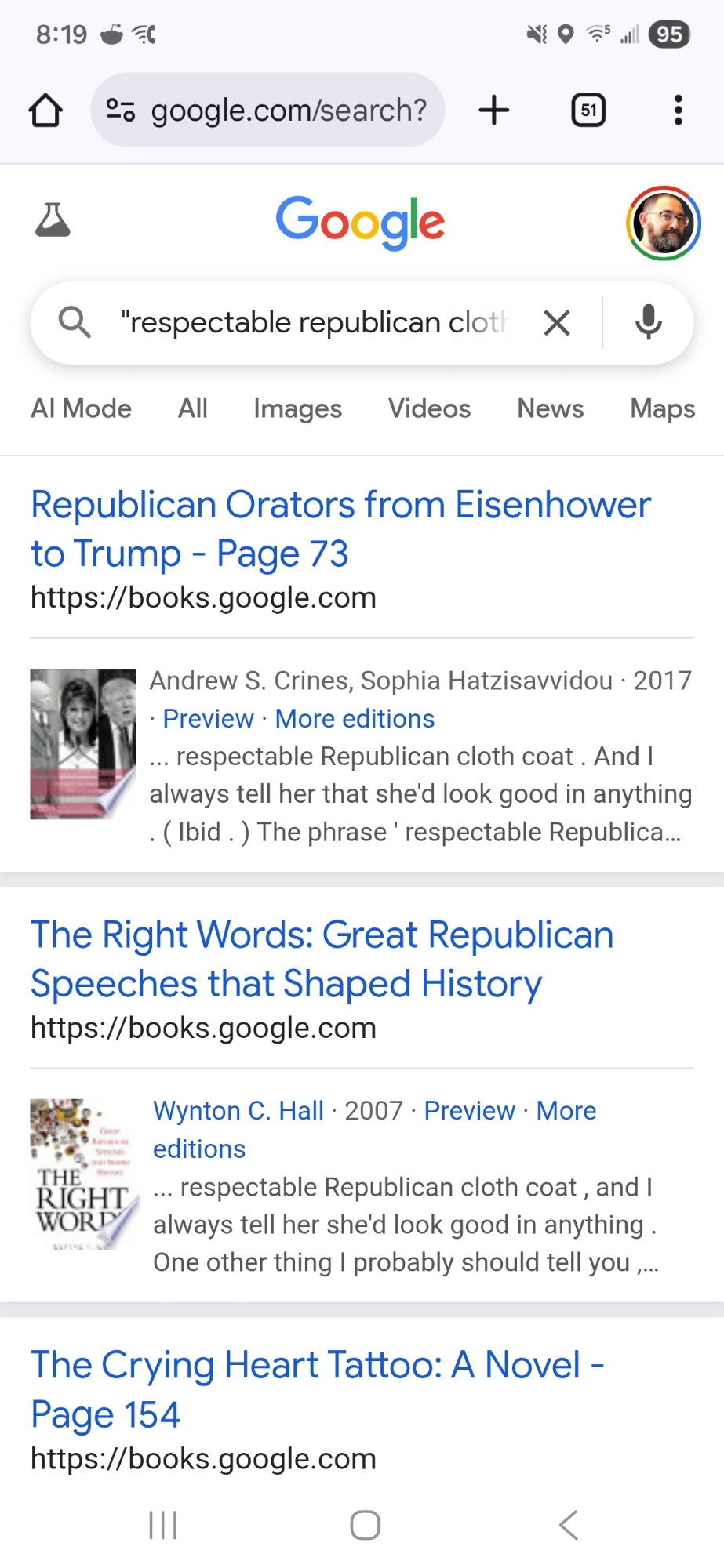This screenshot has height=1568, width=724.
Task: Go back using the system navigation bar
Action: click(x=569, y=1525)
